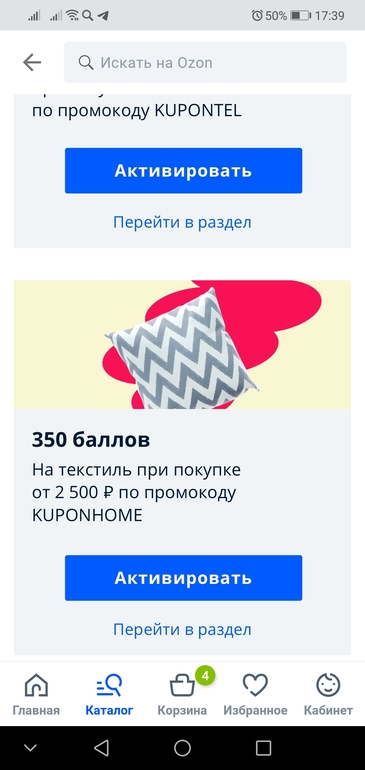Activate the KUPONTEL promo code
The image size is (365, 770).
[x=183, y=170]
